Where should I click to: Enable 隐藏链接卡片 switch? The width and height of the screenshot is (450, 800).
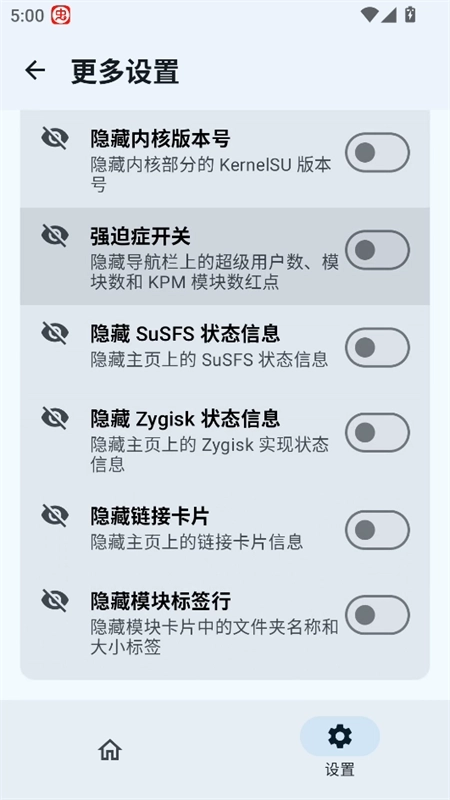pyautogui.click(x=377, y=530)
